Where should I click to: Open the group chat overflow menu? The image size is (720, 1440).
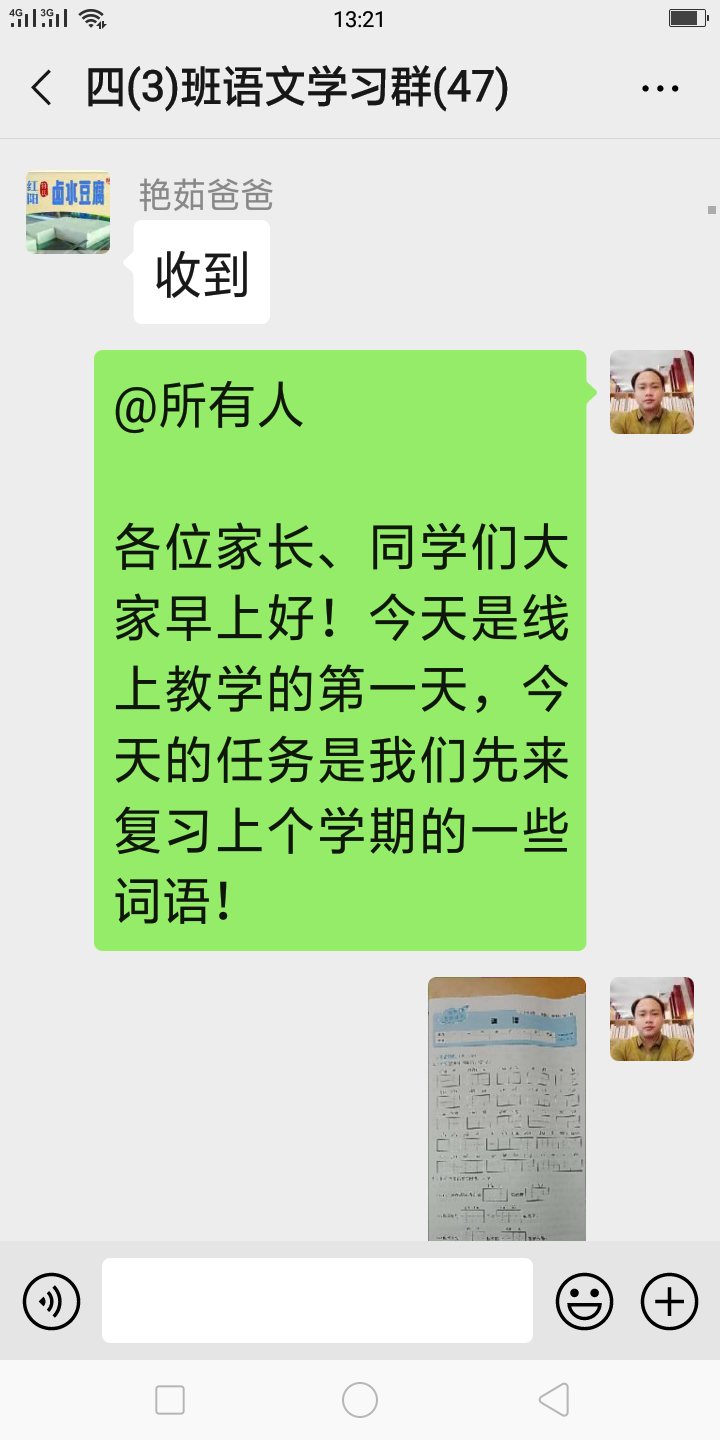click(660, 89)
